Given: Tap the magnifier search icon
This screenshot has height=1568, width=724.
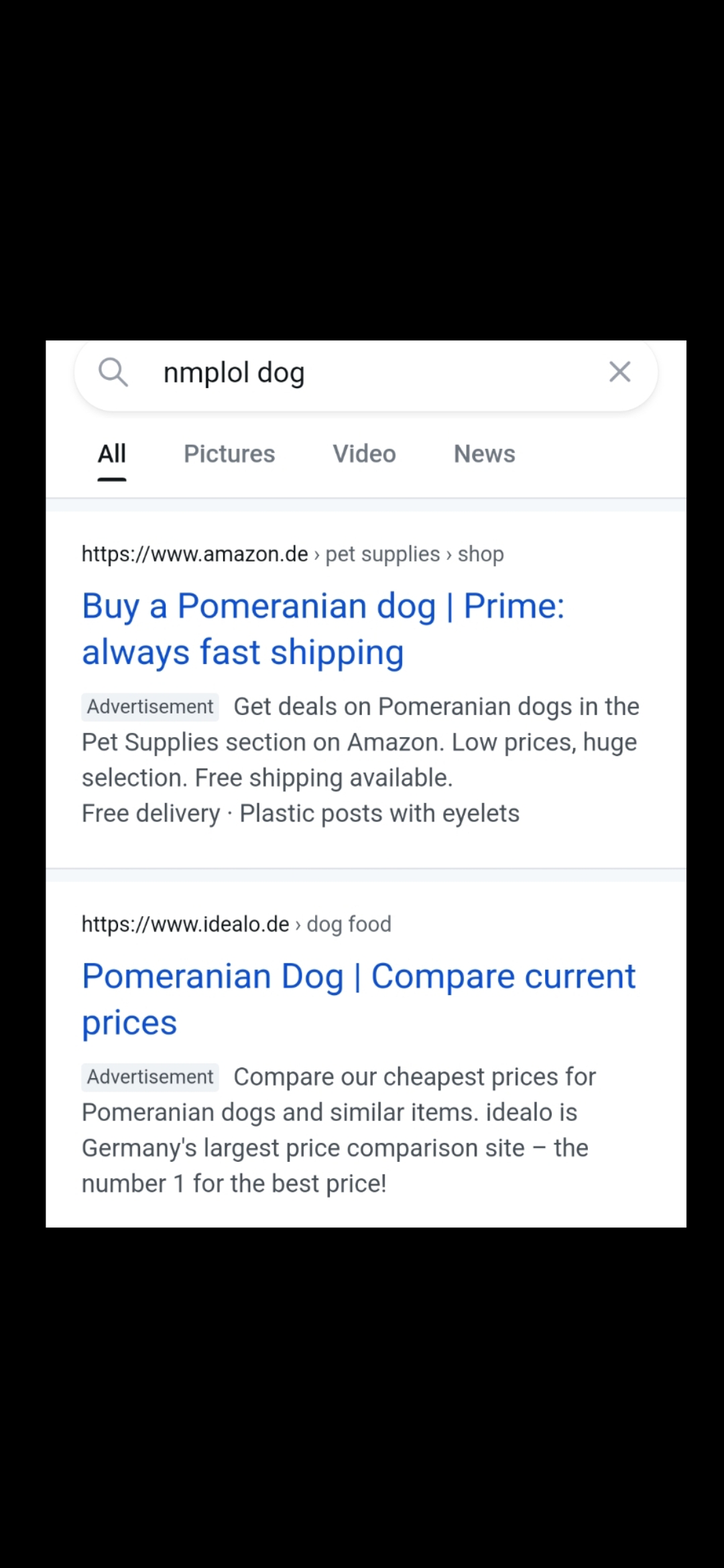Looking at the screenshot, I should pos(113,372).
